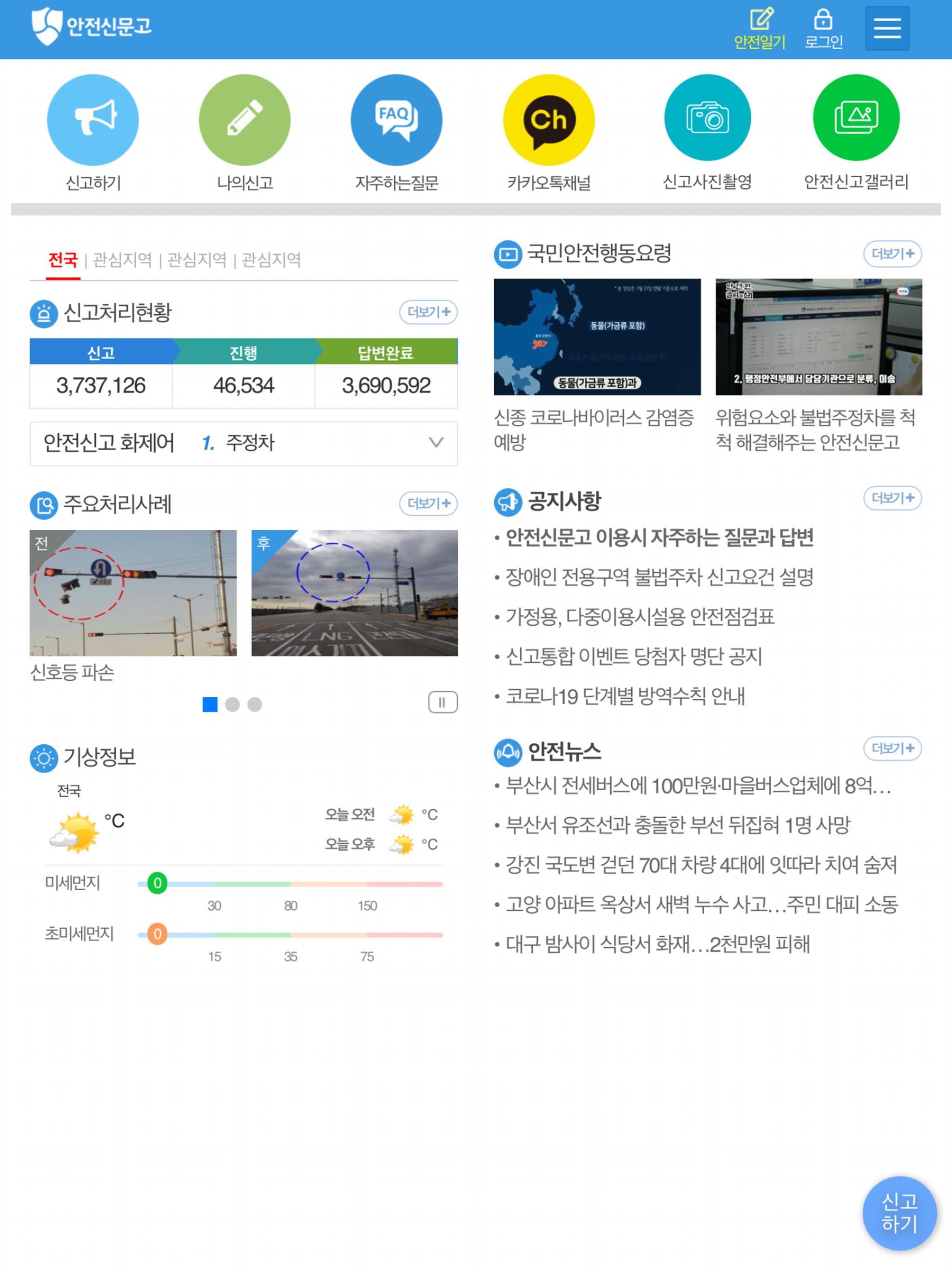Open the 신종 코로나바이러스 video thumbnail
This screenshot has height=1270, width=952.
597,337
